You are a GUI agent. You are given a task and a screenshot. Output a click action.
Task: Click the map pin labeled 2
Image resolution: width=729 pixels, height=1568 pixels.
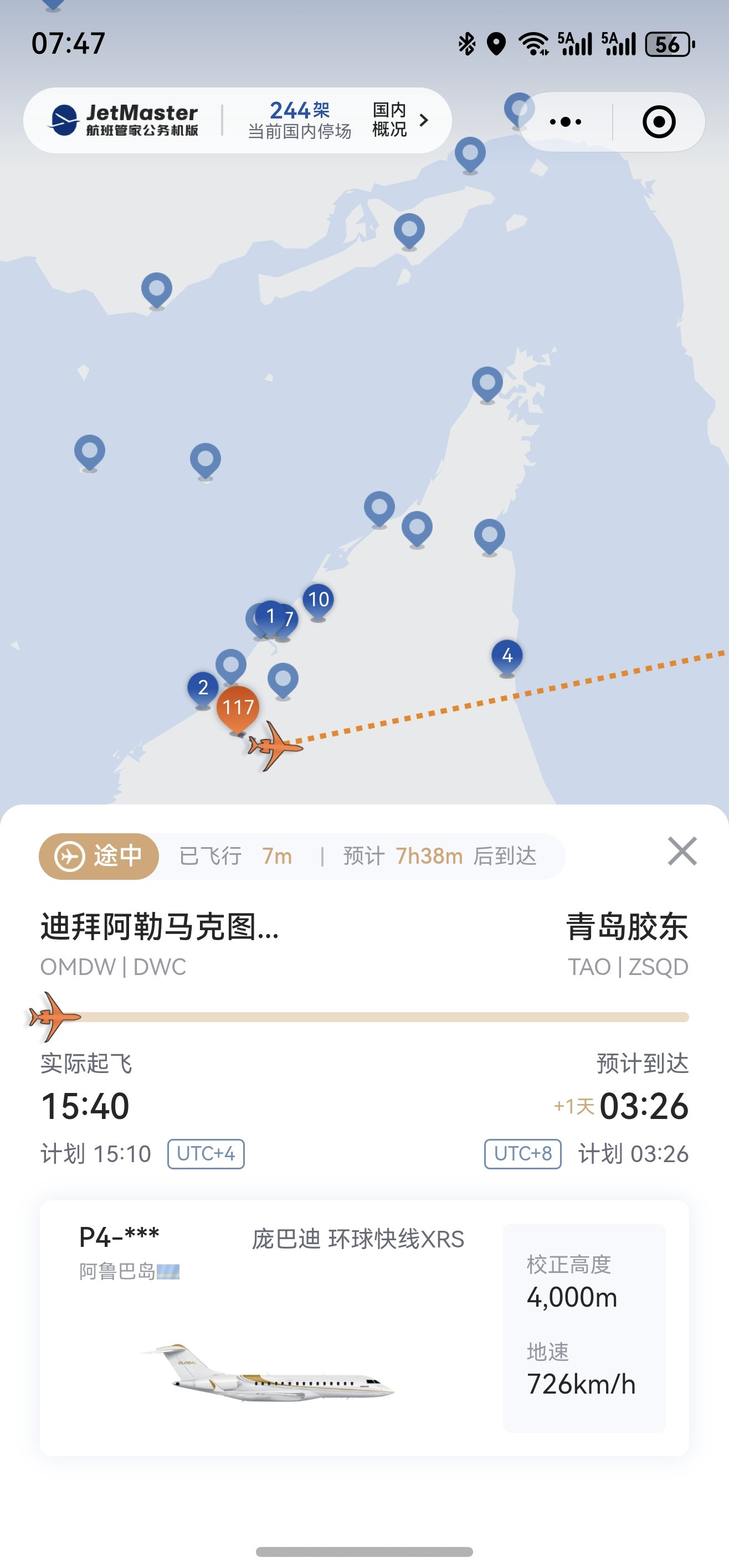coord(203,688)
